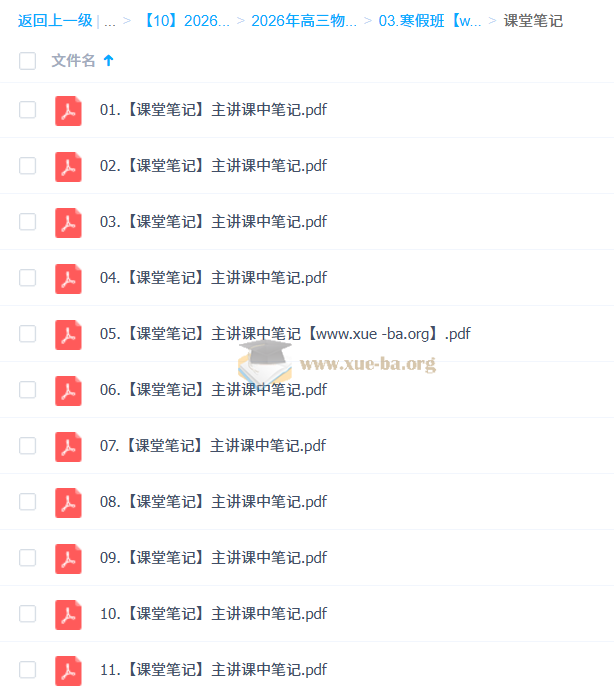Image resolution: width=614 pixels, height=687 pixels.
Task: Open file 05 with www.xue-ba.org in name
Action: [x=285, y=334]
